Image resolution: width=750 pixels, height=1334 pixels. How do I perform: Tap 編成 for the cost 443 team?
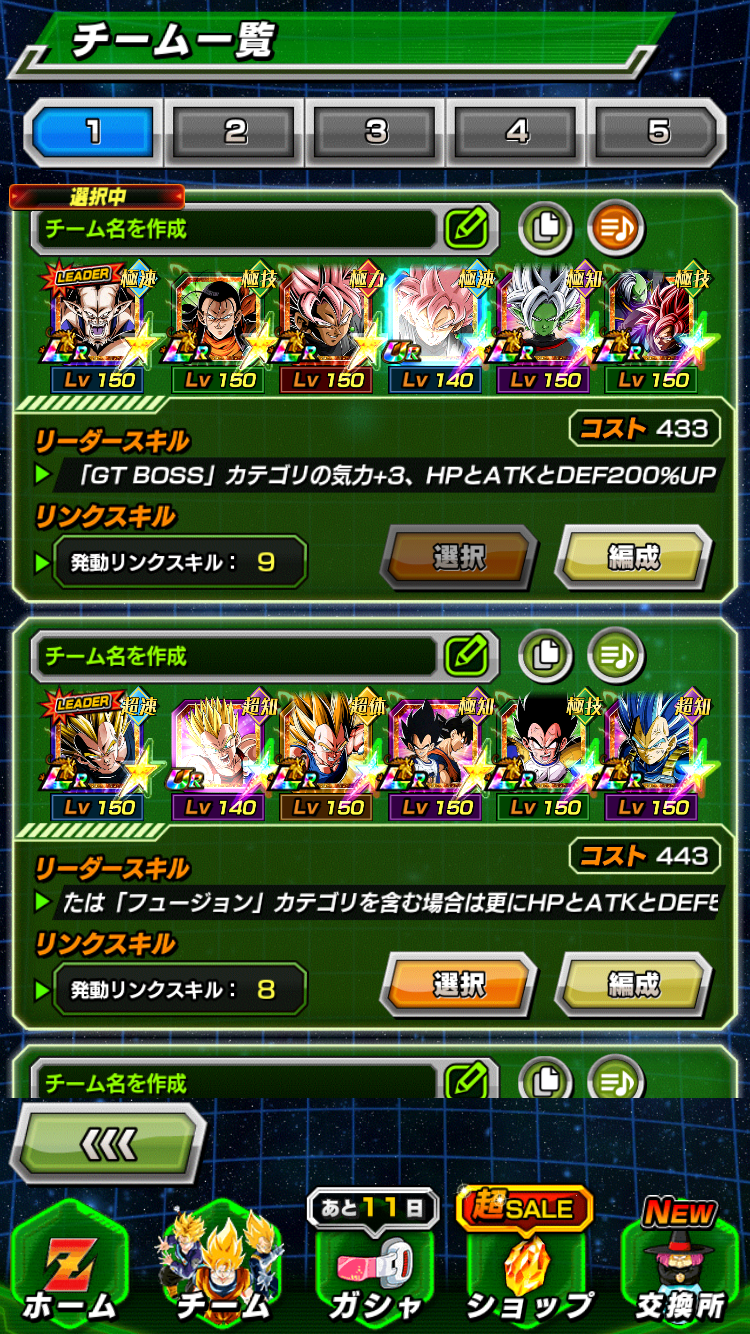(x=633, y=985)
